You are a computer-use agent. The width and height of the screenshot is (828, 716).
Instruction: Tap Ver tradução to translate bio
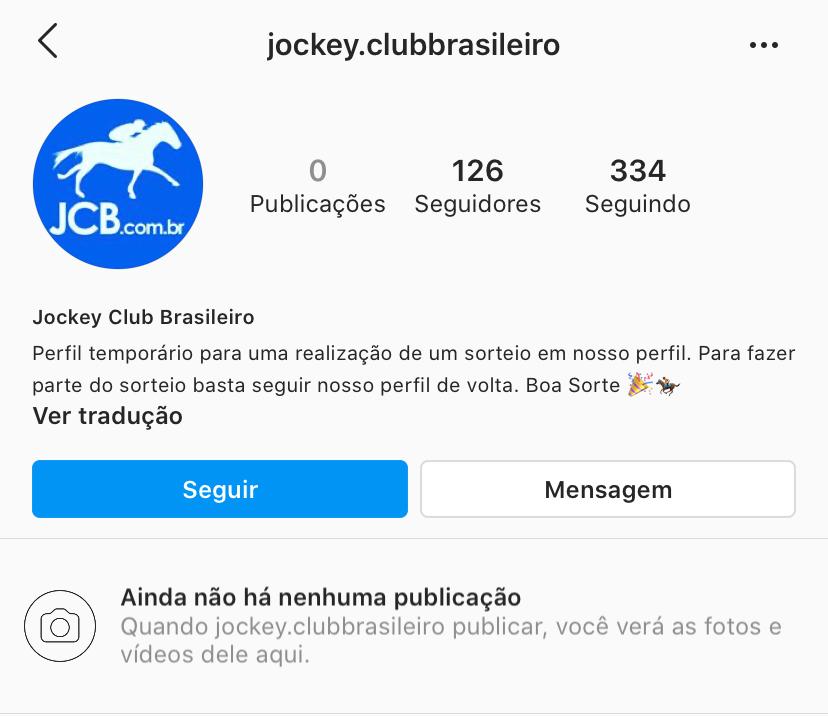pyautogui.click(x=107, y=416)
